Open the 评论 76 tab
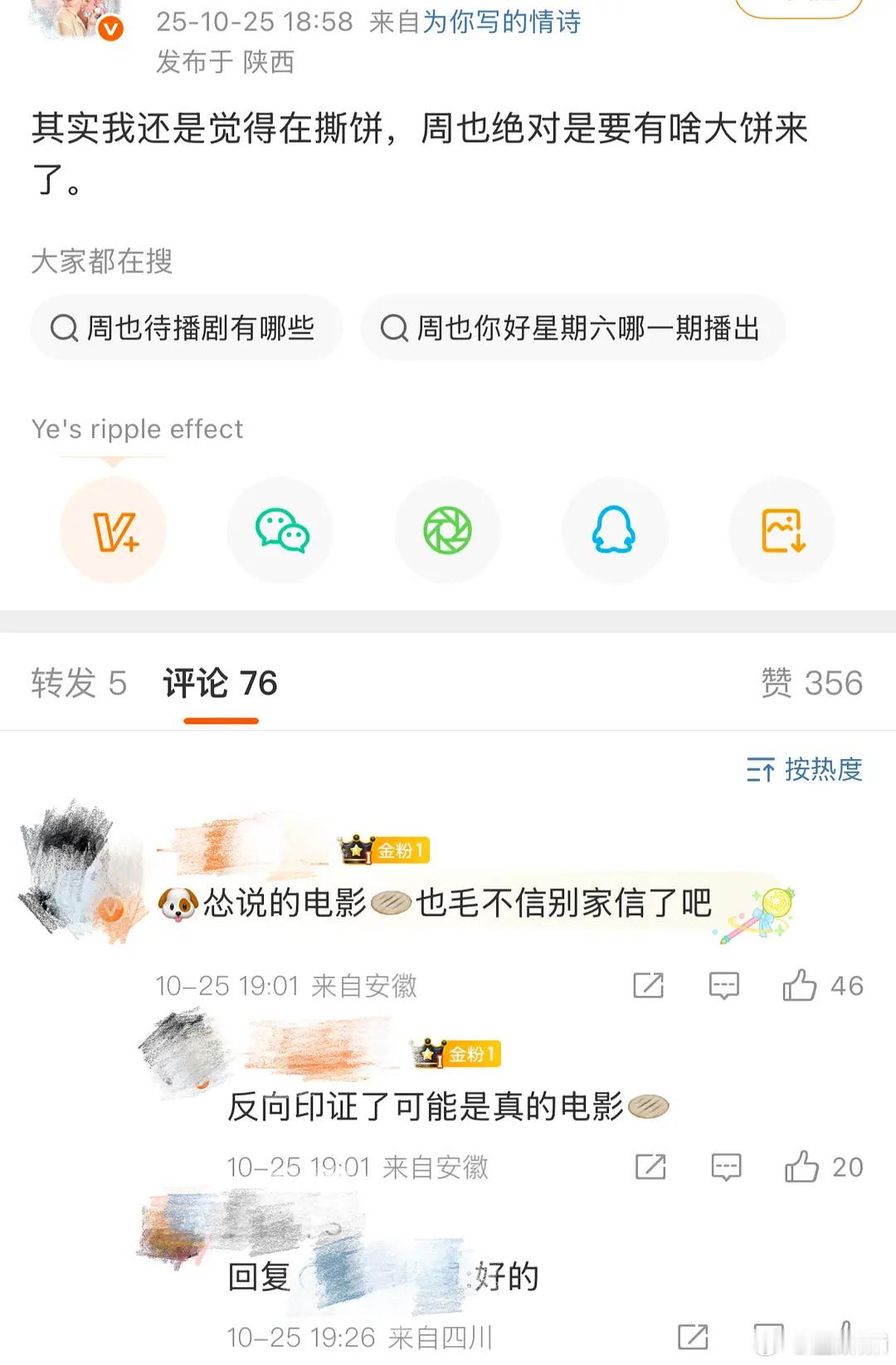The width and height of the screenshot is (896, 1365). tap(220, 683)
